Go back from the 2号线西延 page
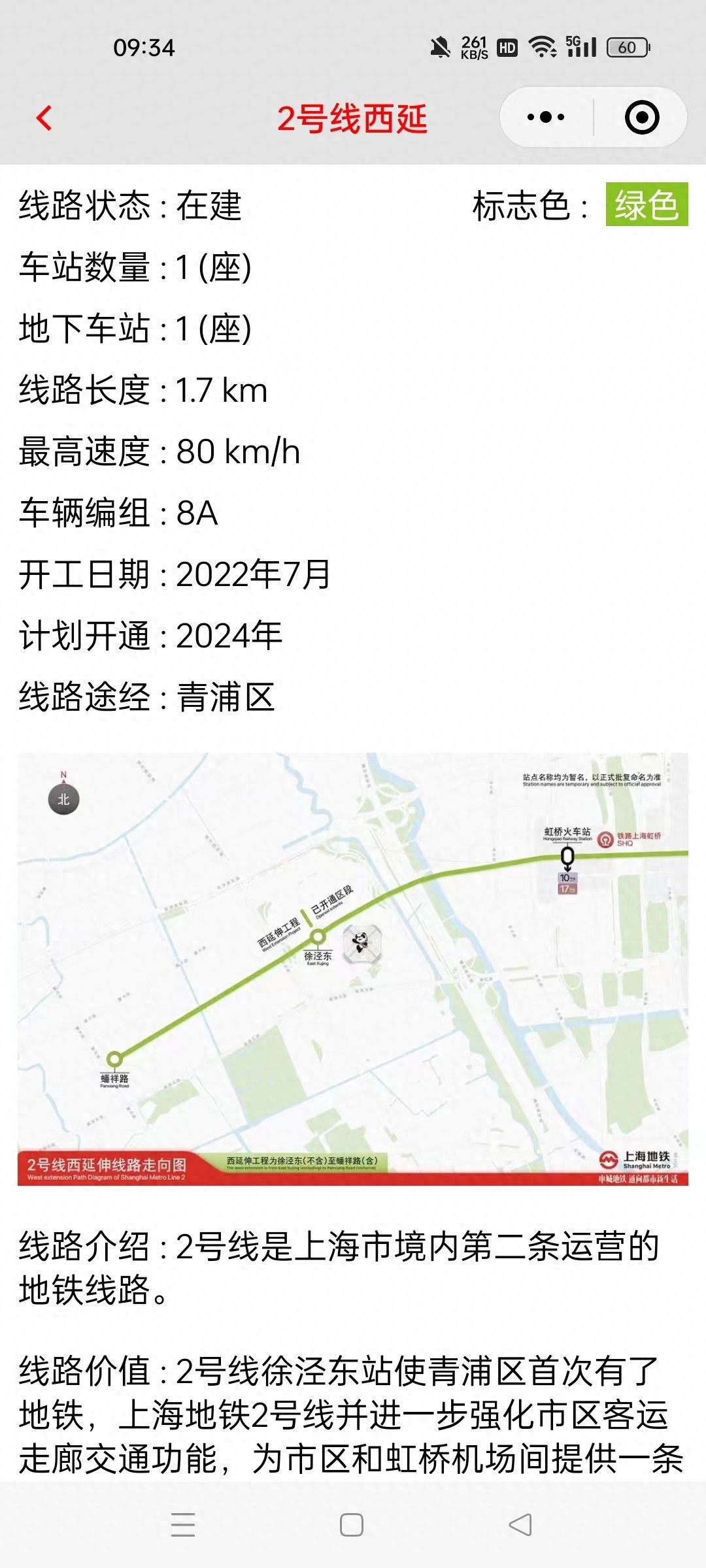Viewport: 706px width, 1568px height. [44, 118]
